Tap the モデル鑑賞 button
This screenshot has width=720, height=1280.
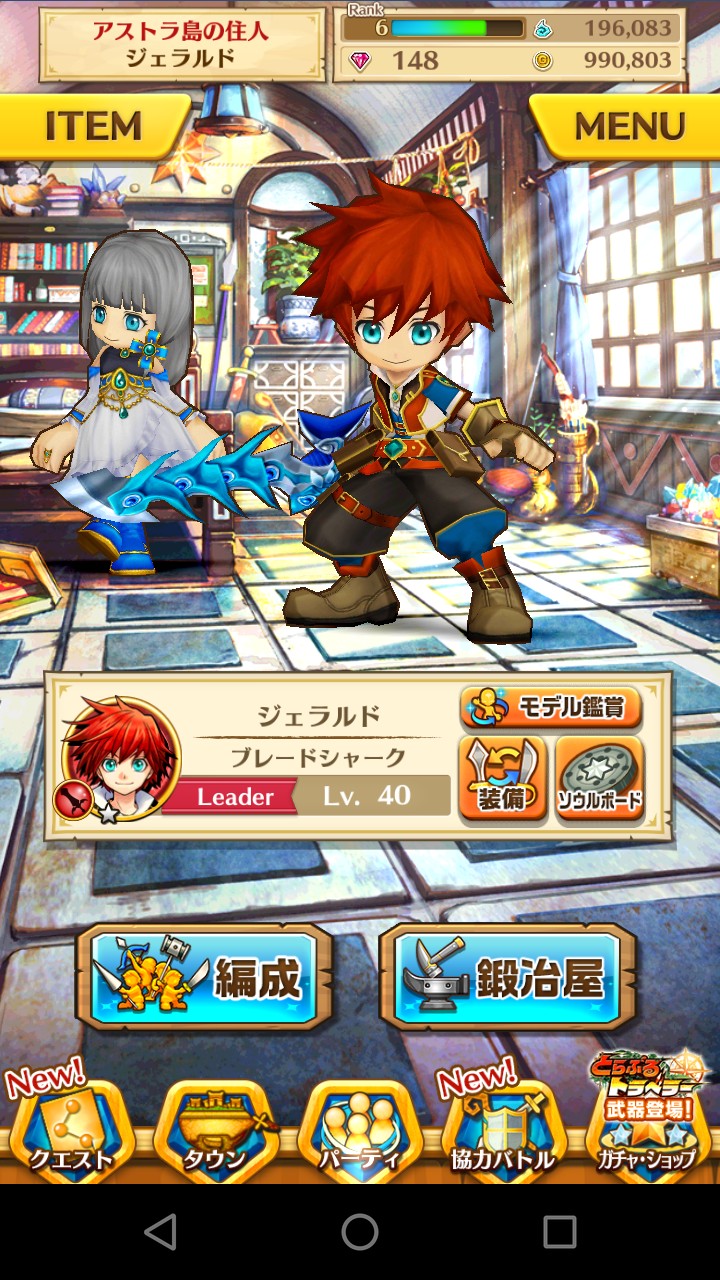click(x=551, y=708)
